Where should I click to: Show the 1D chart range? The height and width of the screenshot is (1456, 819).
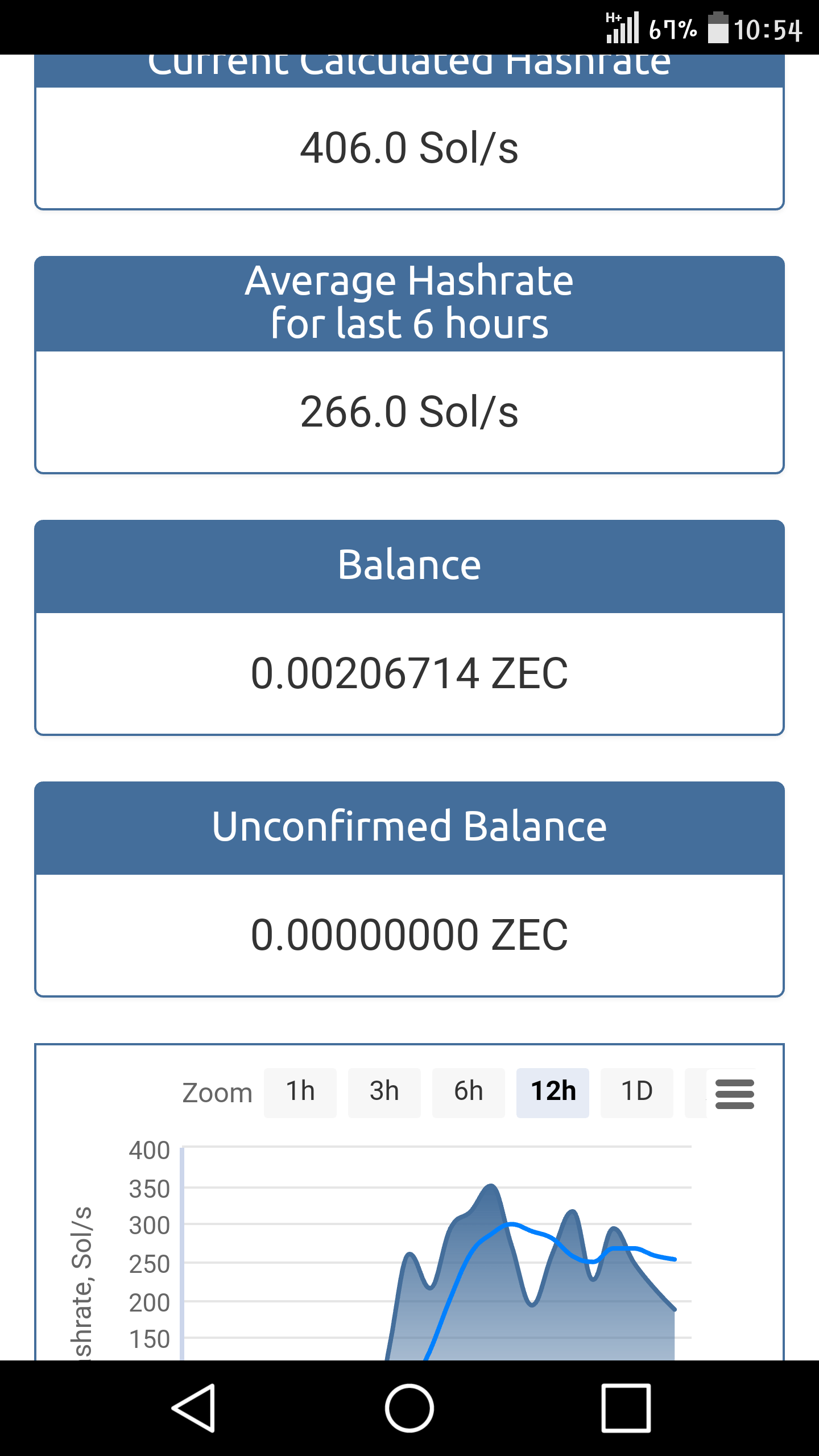click(x=636, y=1093)
